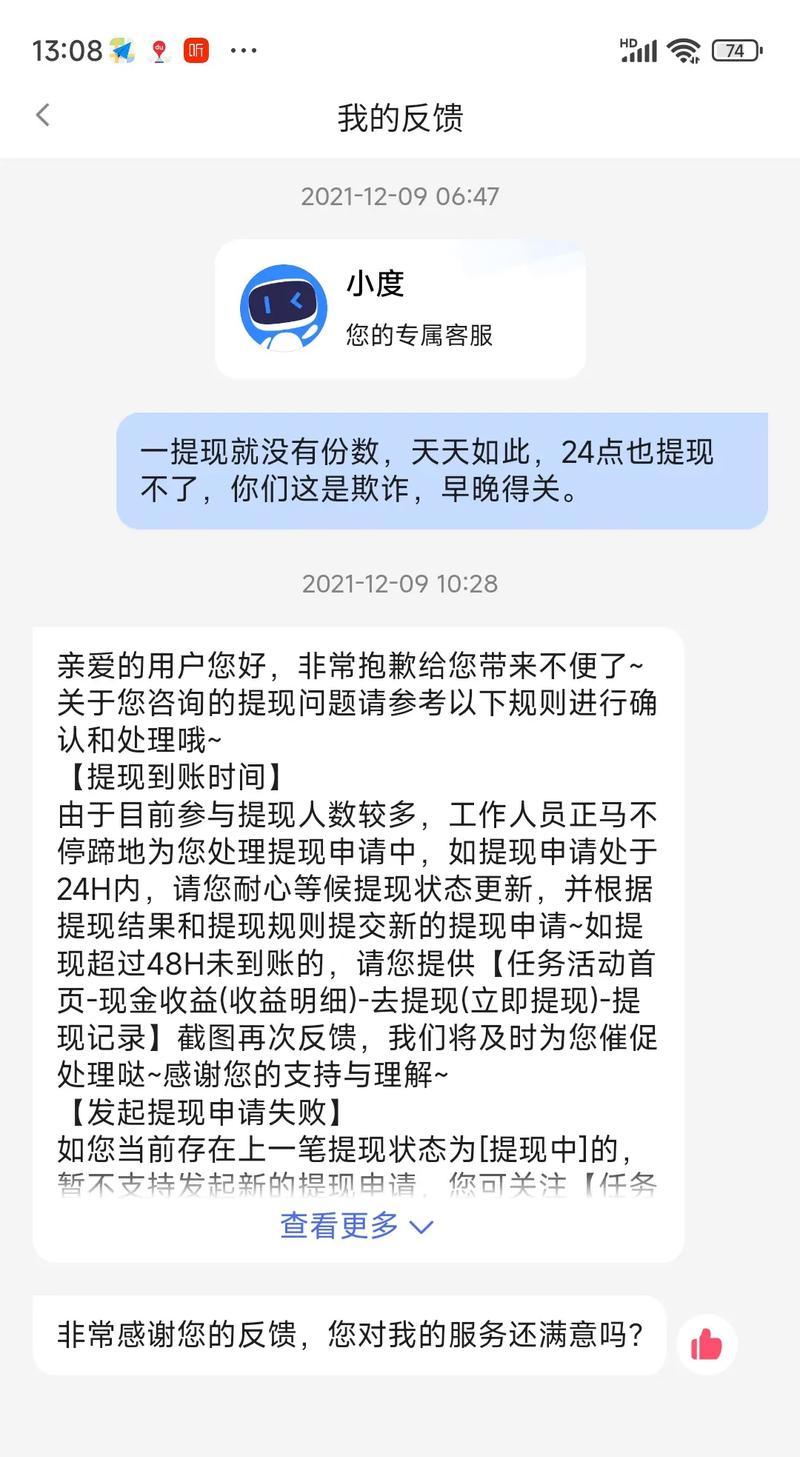Screen dimensions: 800x1457
Task: Give a thumbs up to the service
Action: (x=707, y=1344)
